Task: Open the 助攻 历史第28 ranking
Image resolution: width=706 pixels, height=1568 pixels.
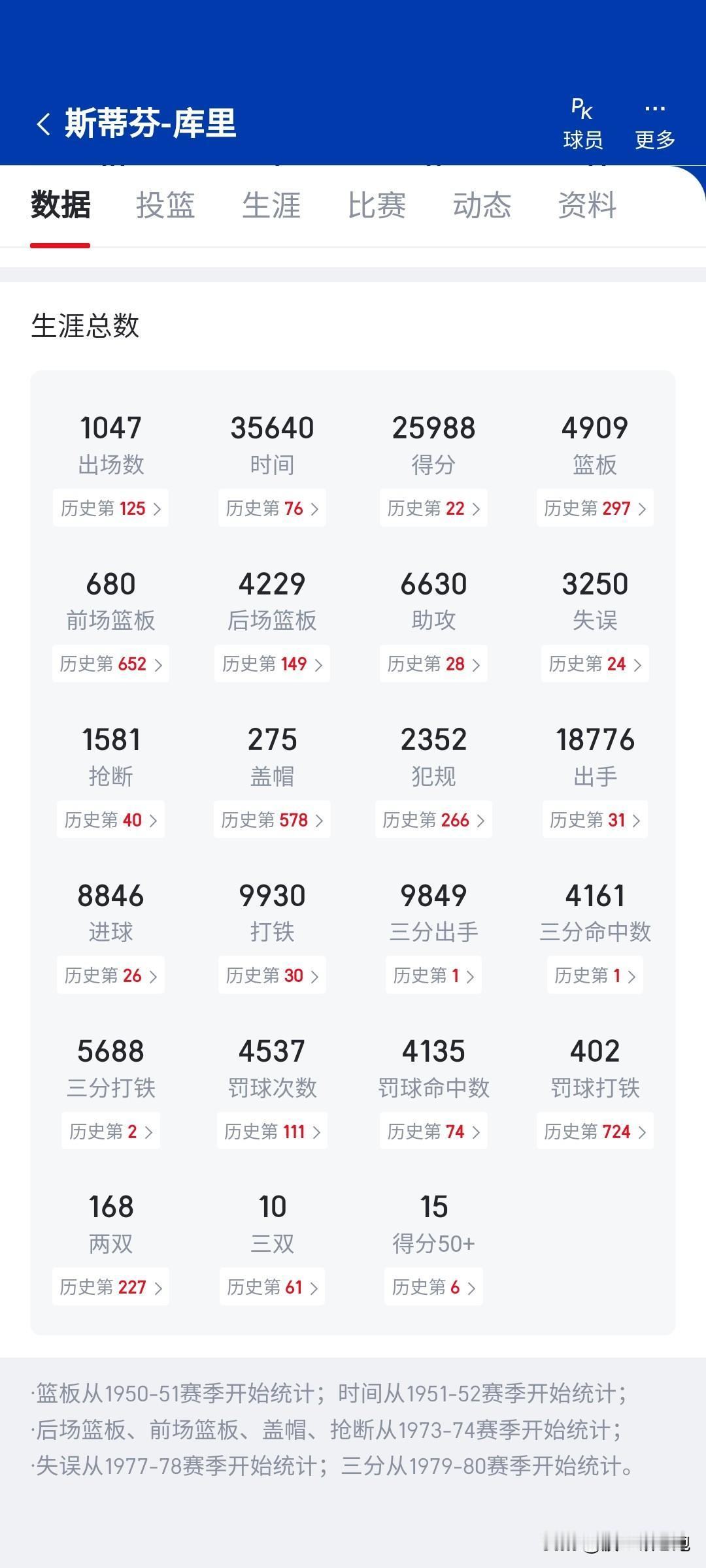Action: pos(433,664)
